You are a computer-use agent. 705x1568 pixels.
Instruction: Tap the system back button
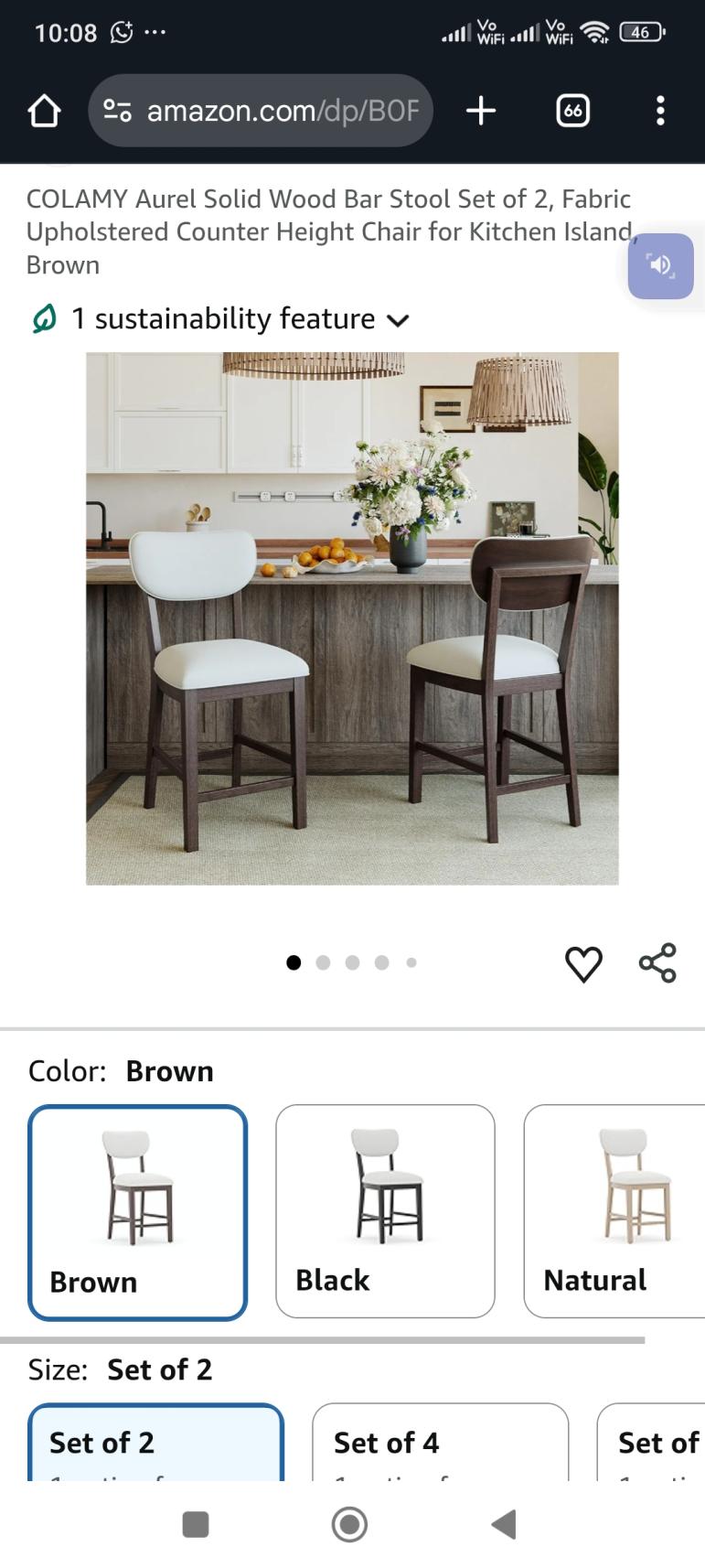tap(504, 1524)
